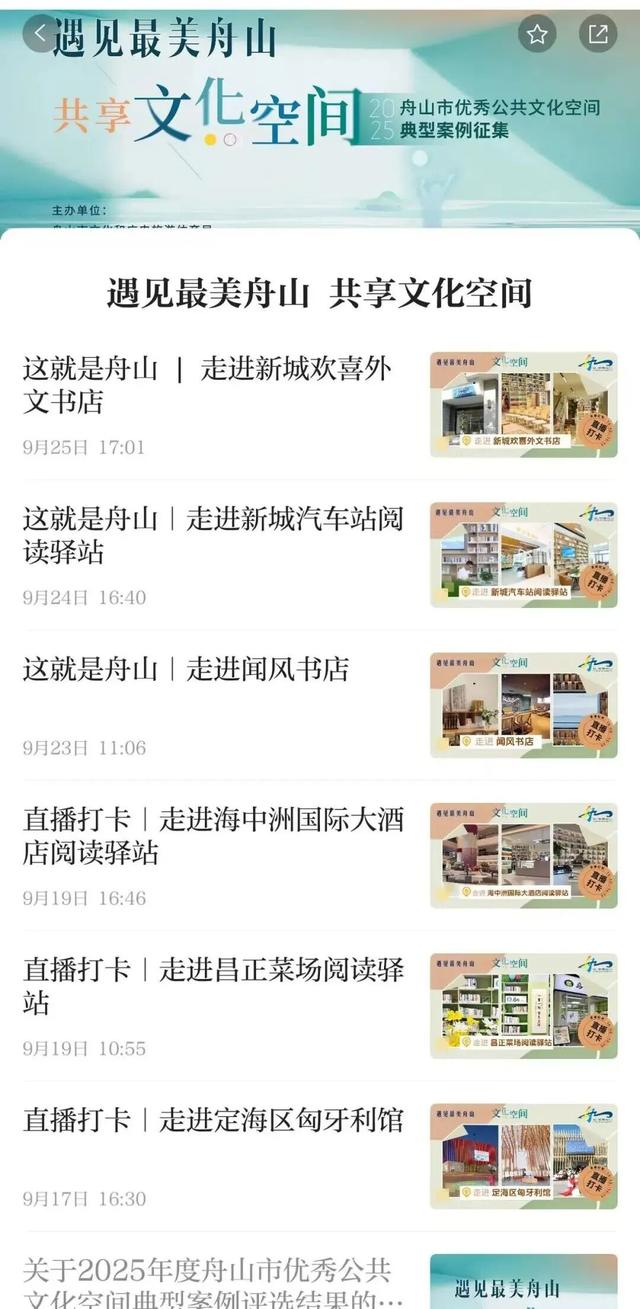View the article 走进昌正菜场阅读驿站
This screenshot has width=640, height=1309.
click(x=213, y=986)
